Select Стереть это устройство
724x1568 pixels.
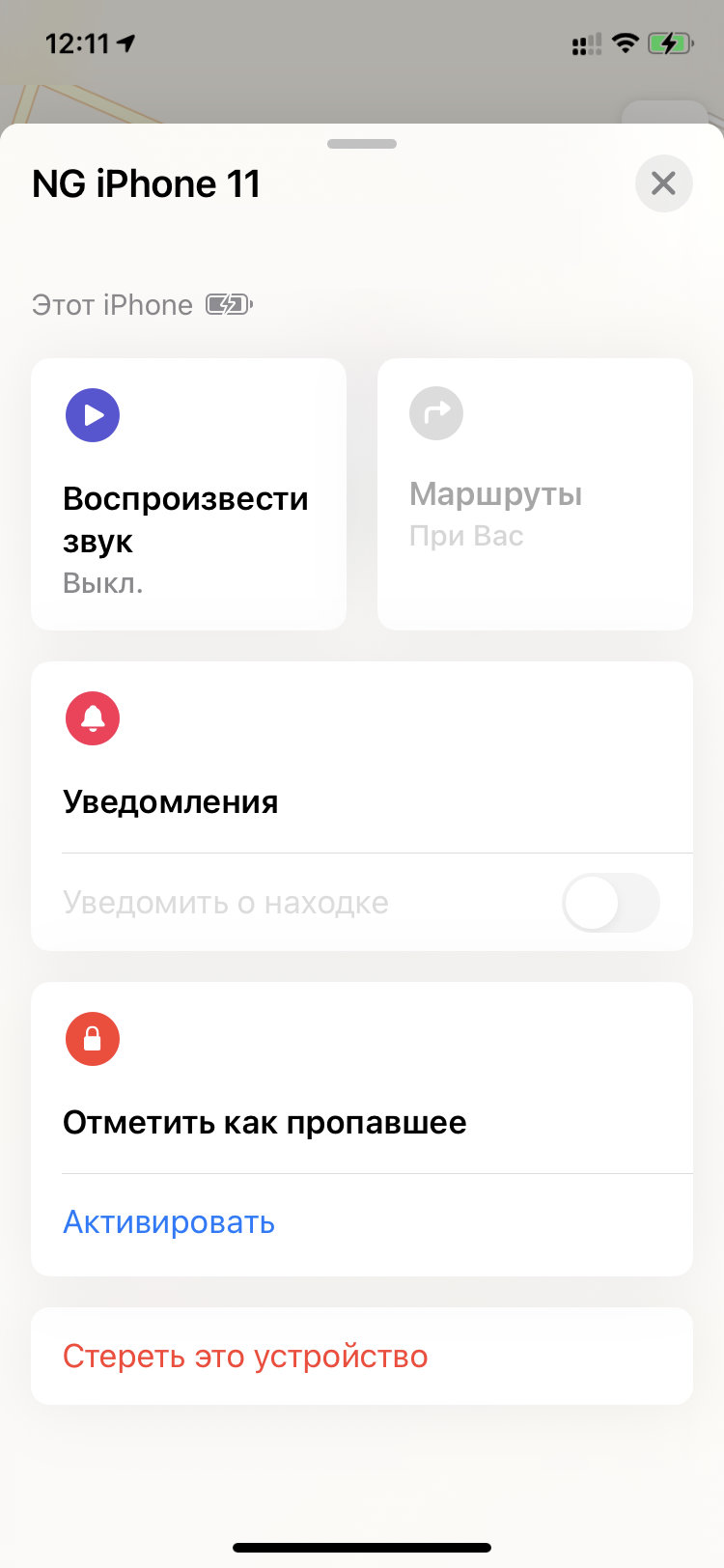245,1356
